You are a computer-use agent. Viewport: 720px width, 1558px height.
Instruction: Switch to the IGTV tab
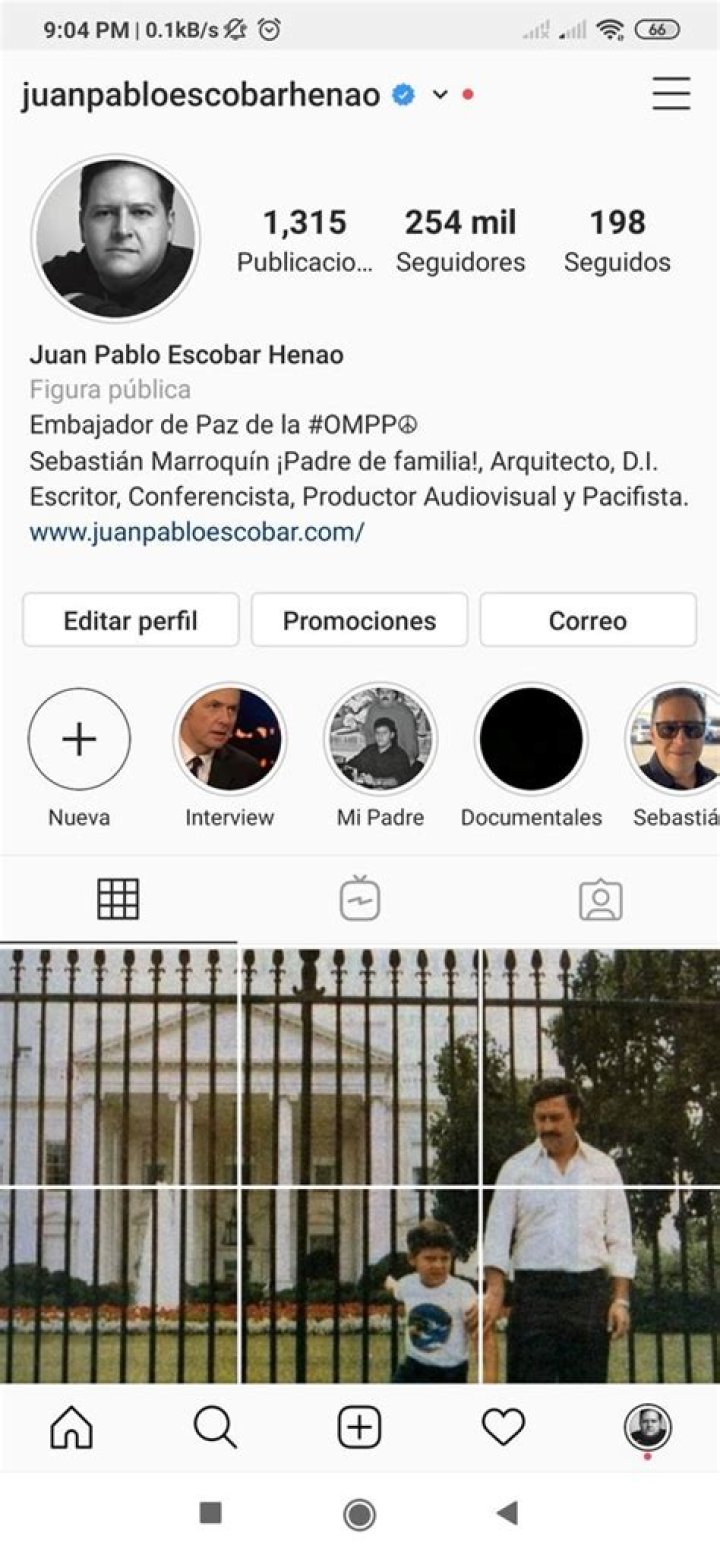pos(359,900)
